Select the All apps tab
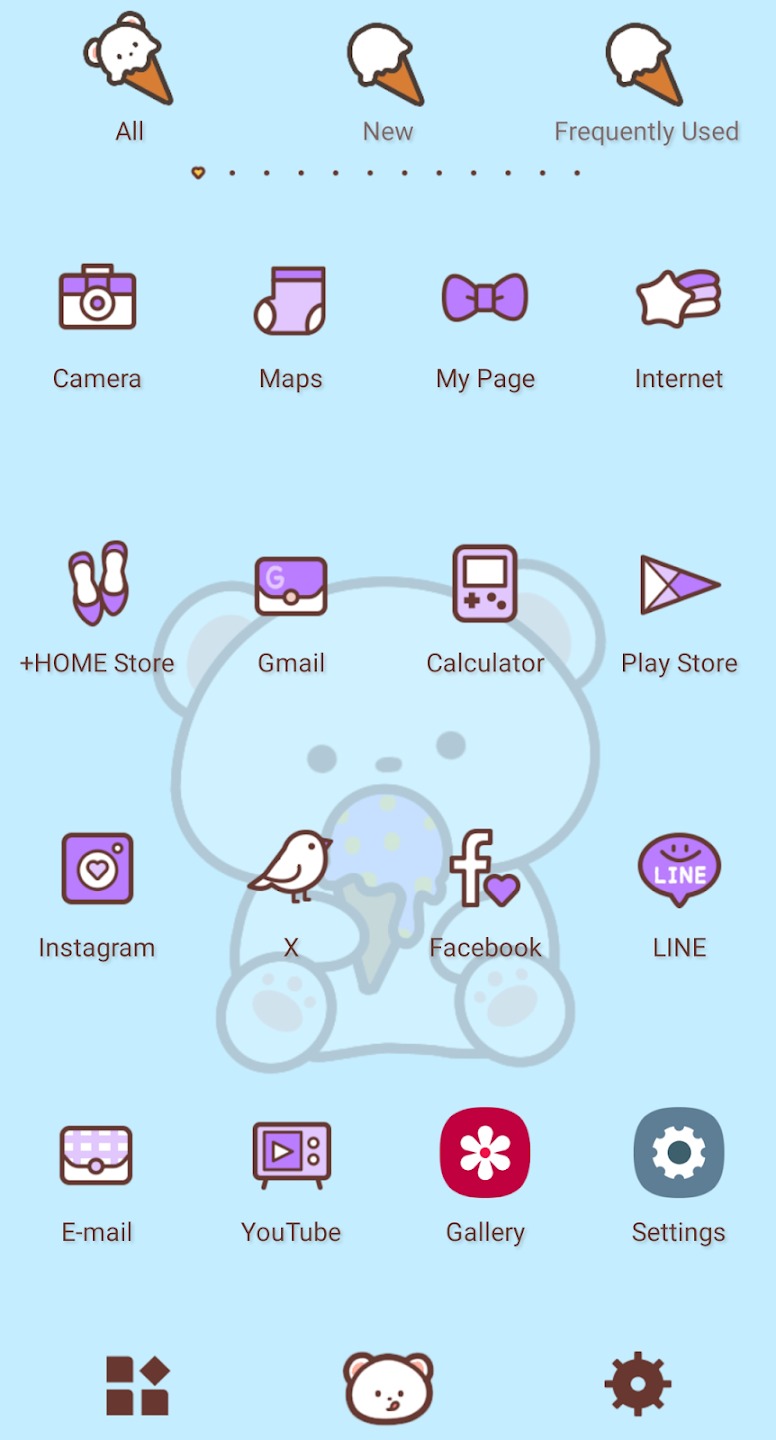This screenshot has height=1440, width=776. point(129,80)
